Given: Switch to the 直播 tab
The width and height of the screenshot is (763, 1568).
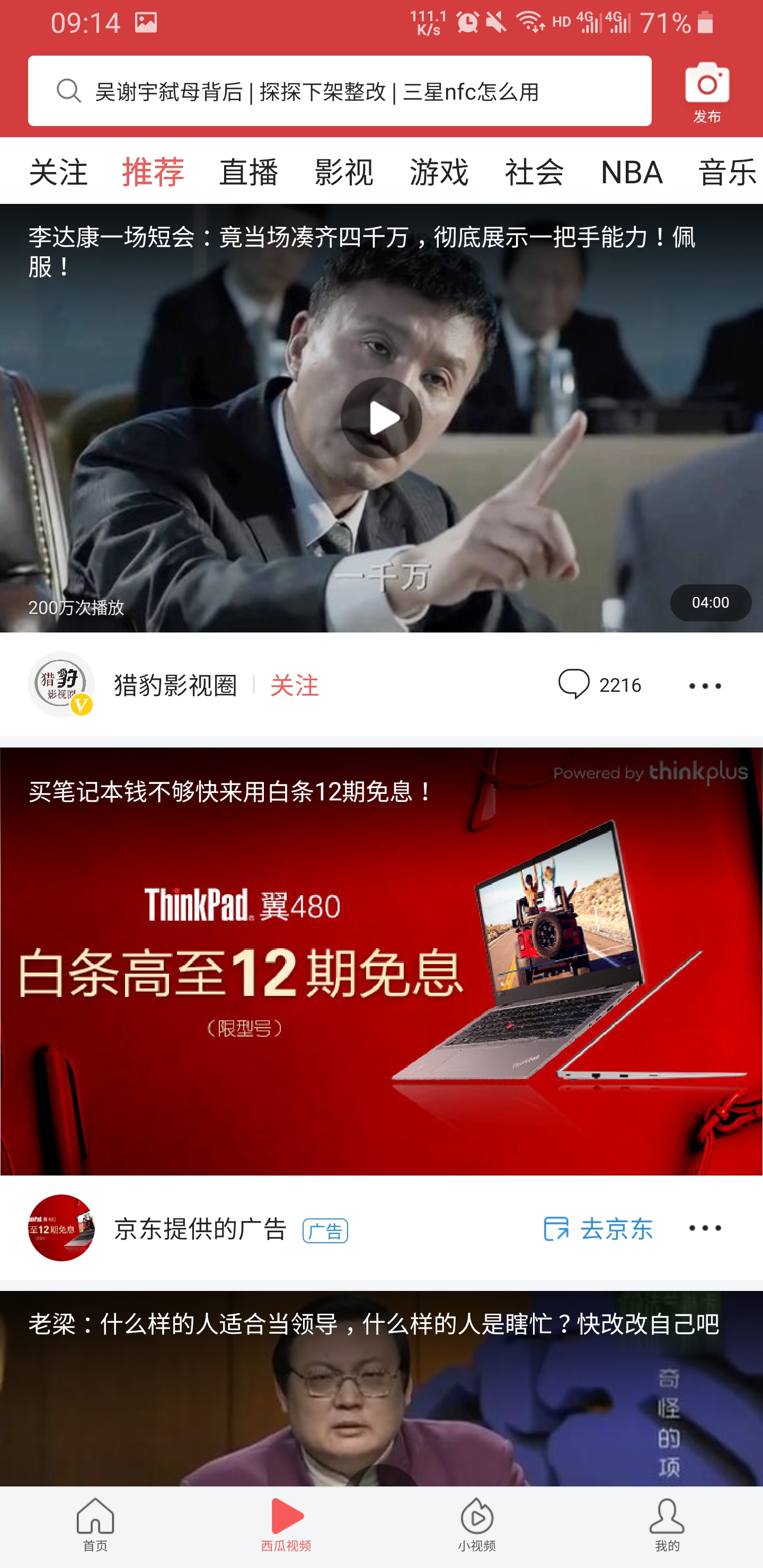Looking at the screenshot, I should point(249,172).
